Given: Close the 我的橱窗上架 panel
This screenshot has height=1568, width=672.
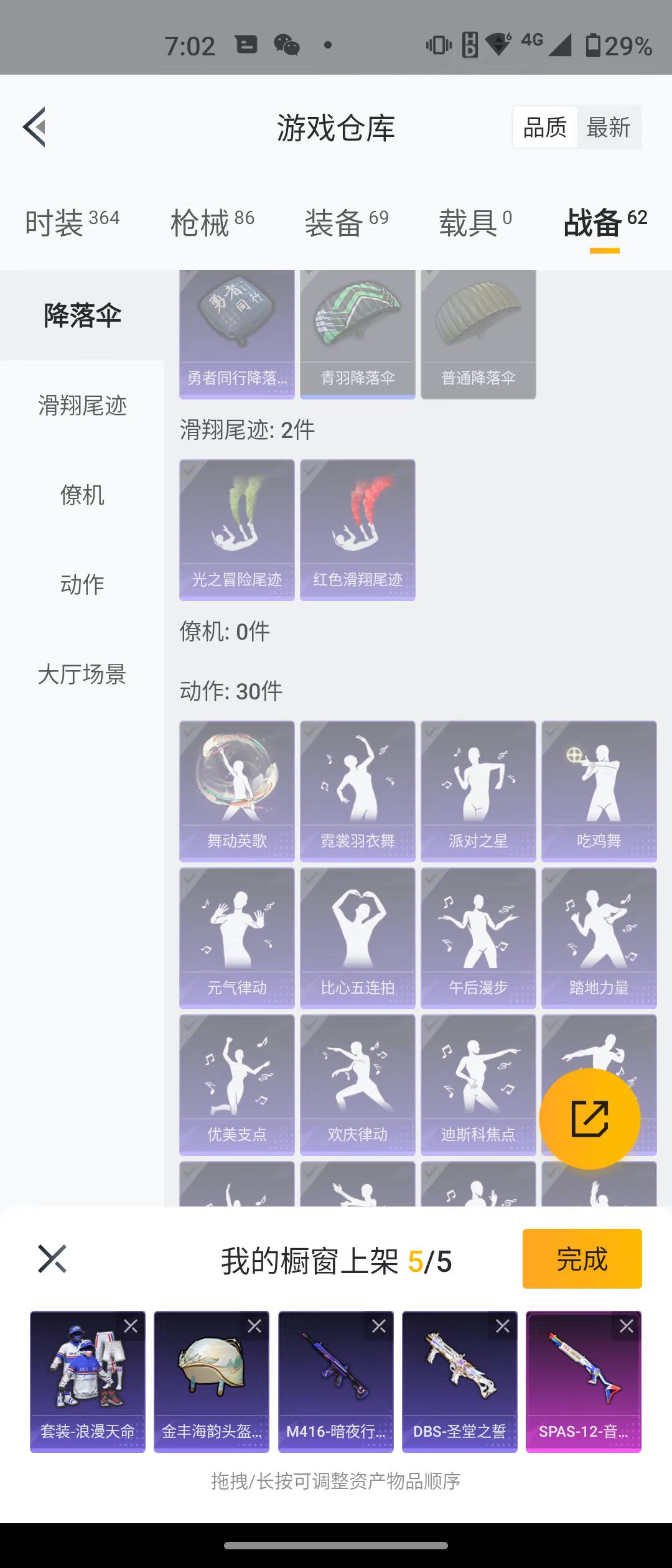Looking at the screenshot, I should 52,1259.
